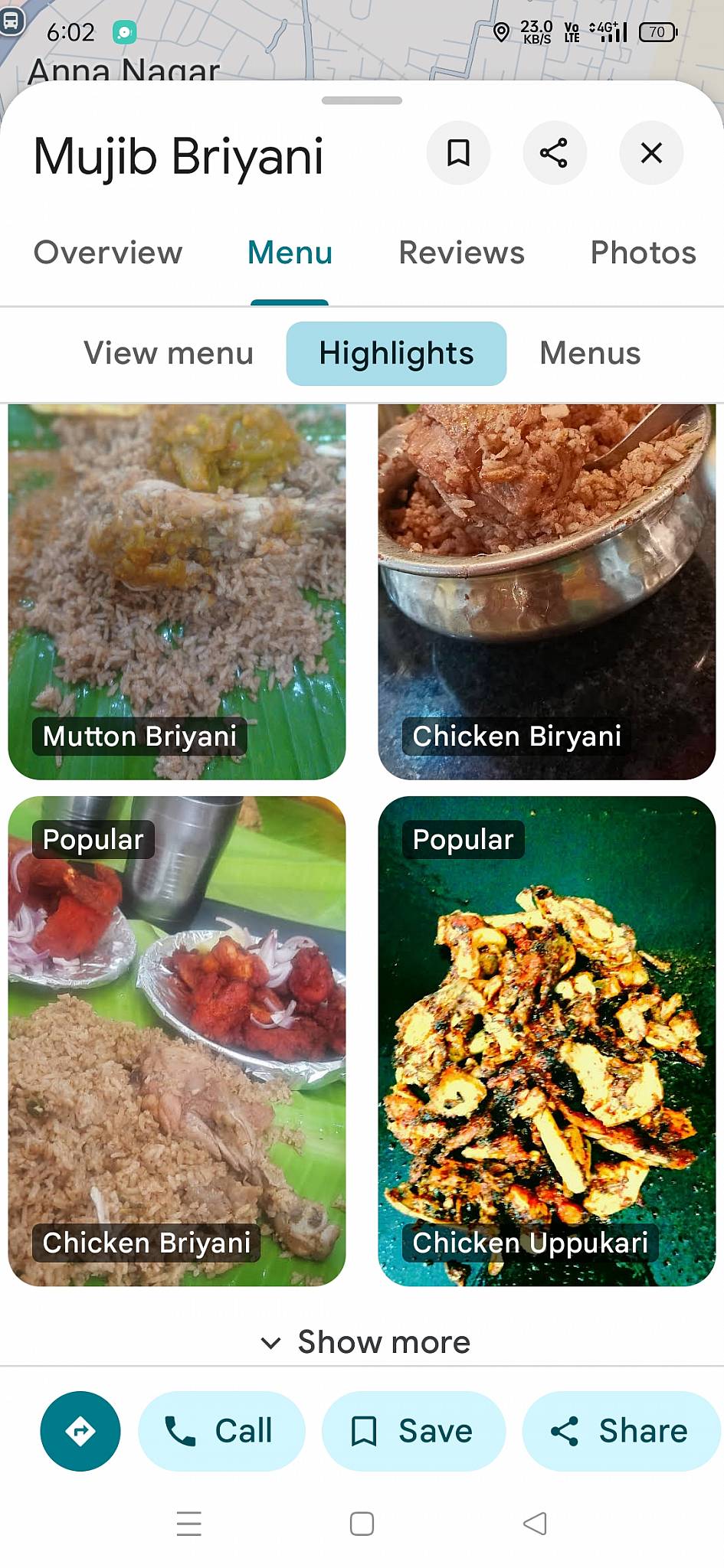This screenshot has height=1568, width=724.
Task: Select the Save action in the bottom bar
Action: click(x=413, y=1431)
